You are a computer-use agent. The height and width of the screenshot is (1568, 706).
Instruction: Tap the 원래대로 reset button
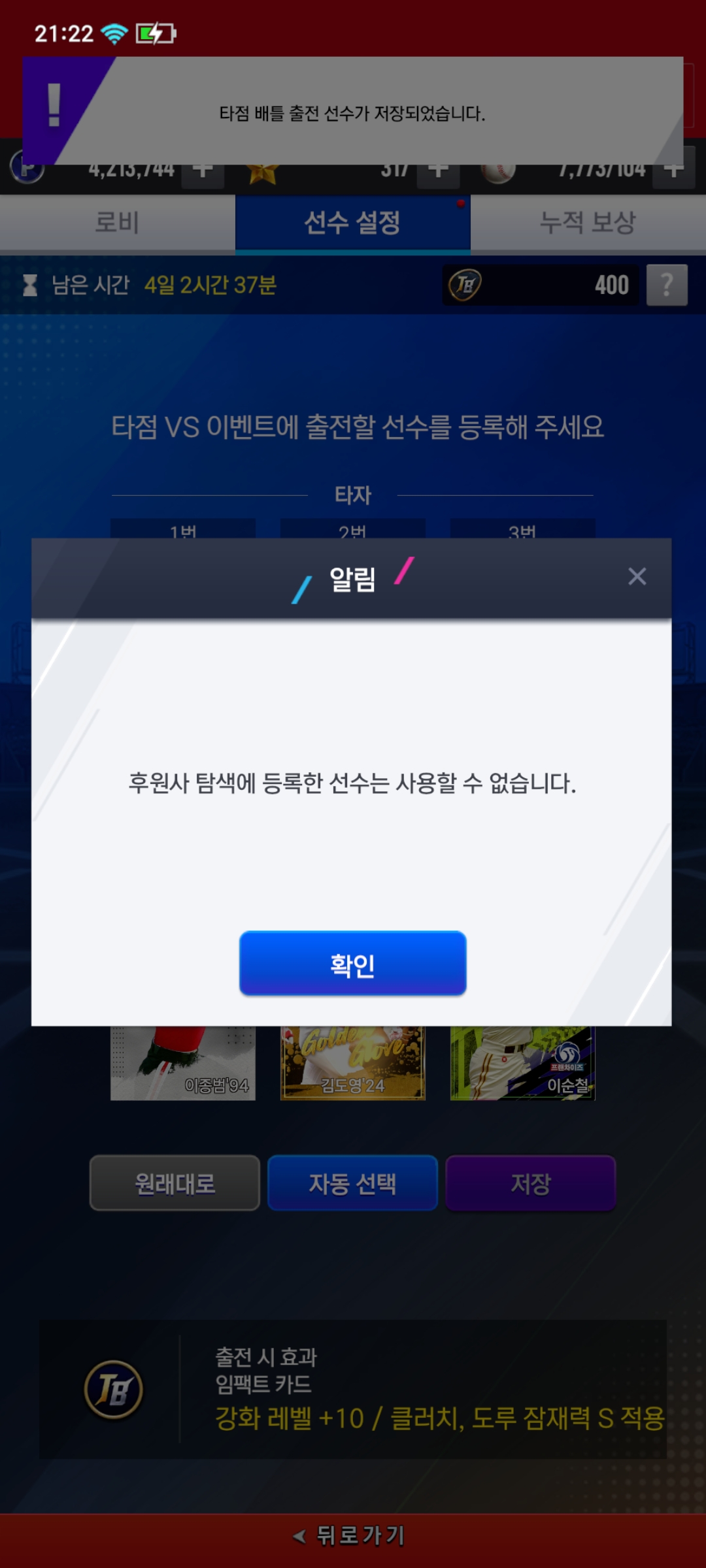point(175,1183)
